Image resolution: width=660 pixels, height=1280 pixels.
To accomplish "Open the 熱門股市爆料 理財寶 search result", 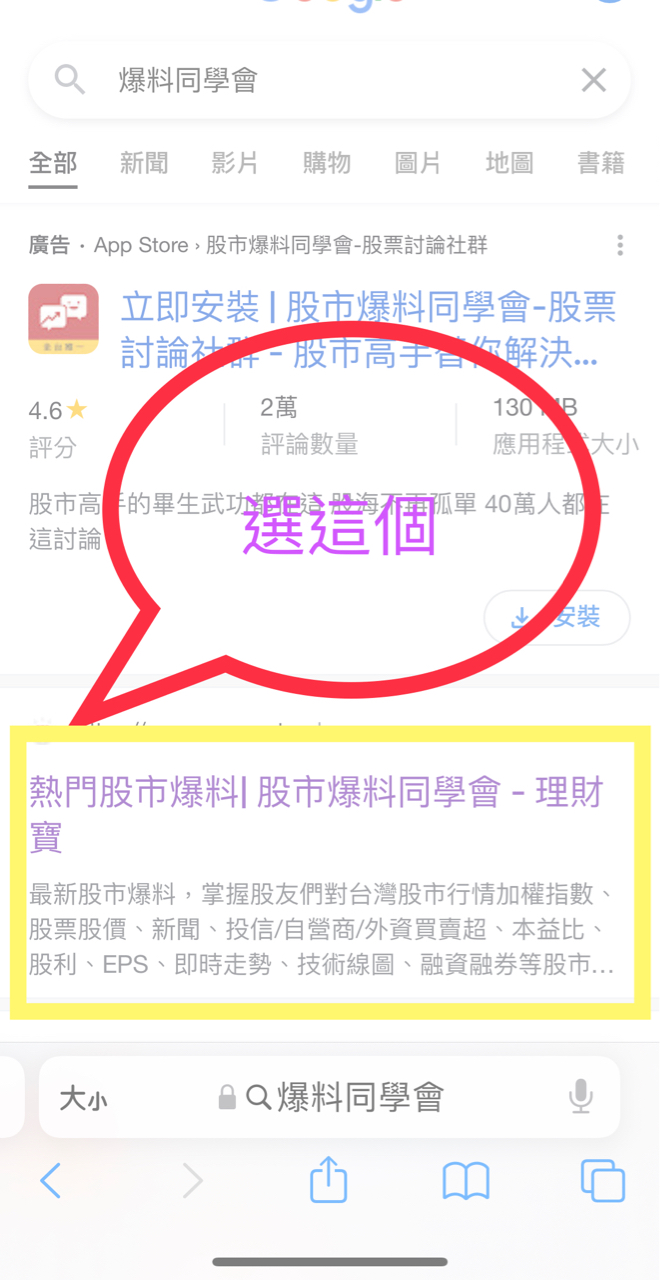I will click(x=317, y=813).
